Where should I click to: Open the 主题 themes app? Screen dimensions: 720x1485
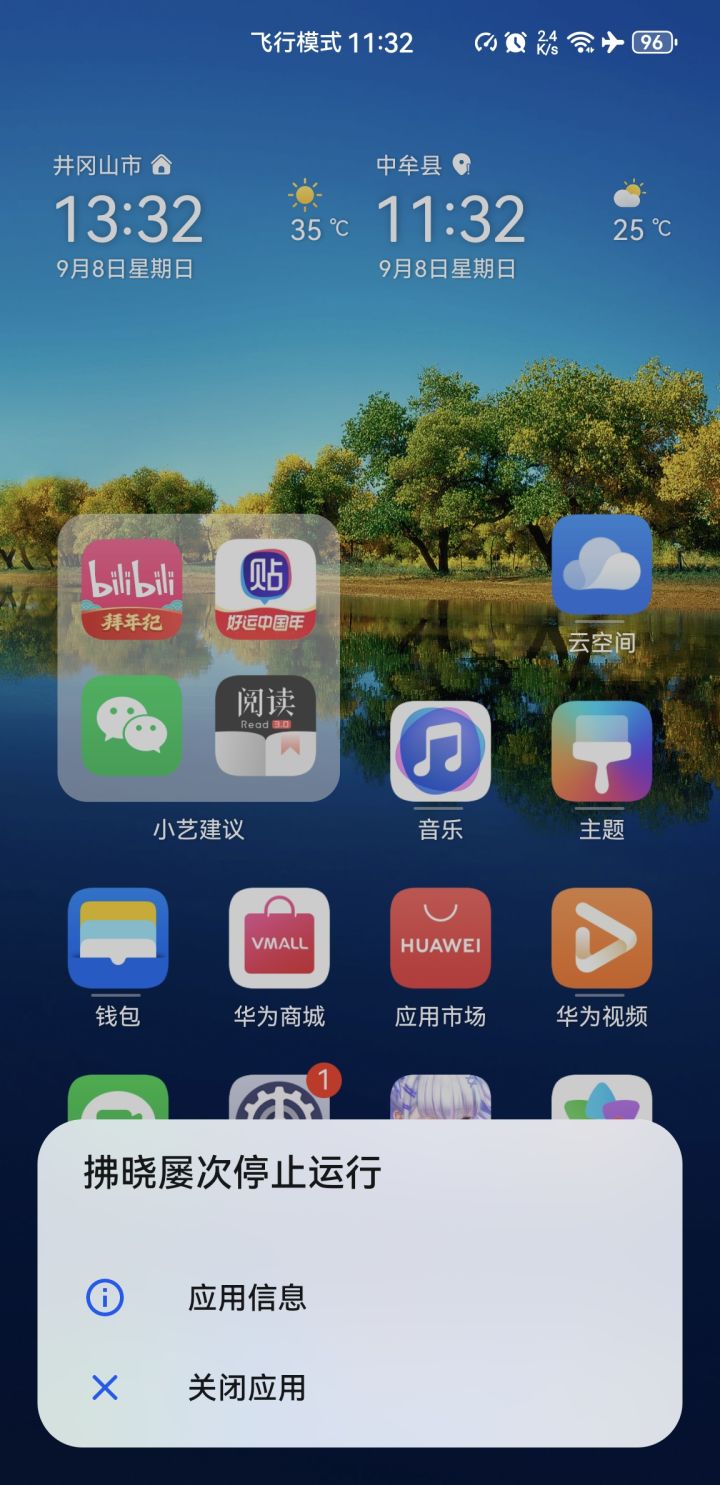602,751
